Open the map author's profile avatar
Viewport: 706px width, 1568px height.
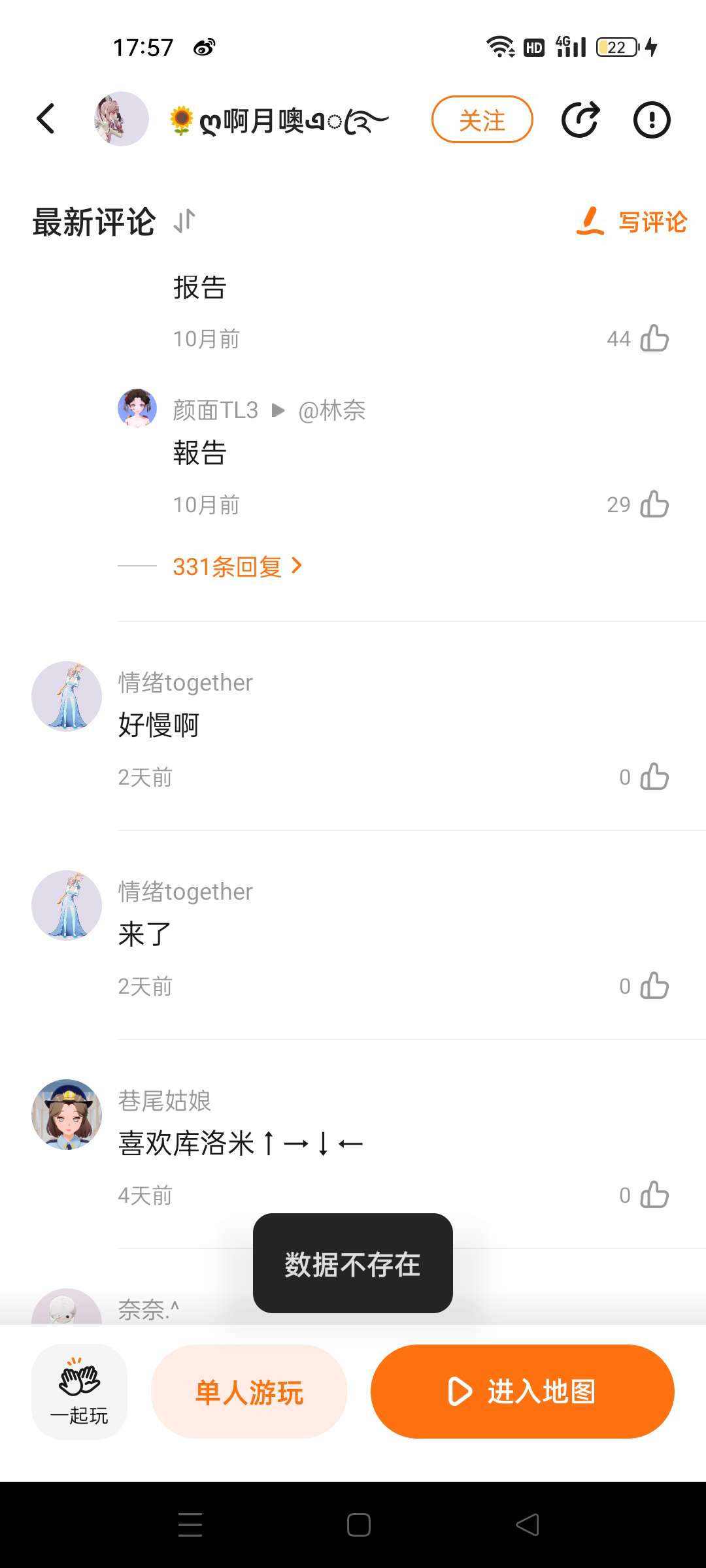coord(122,119)
